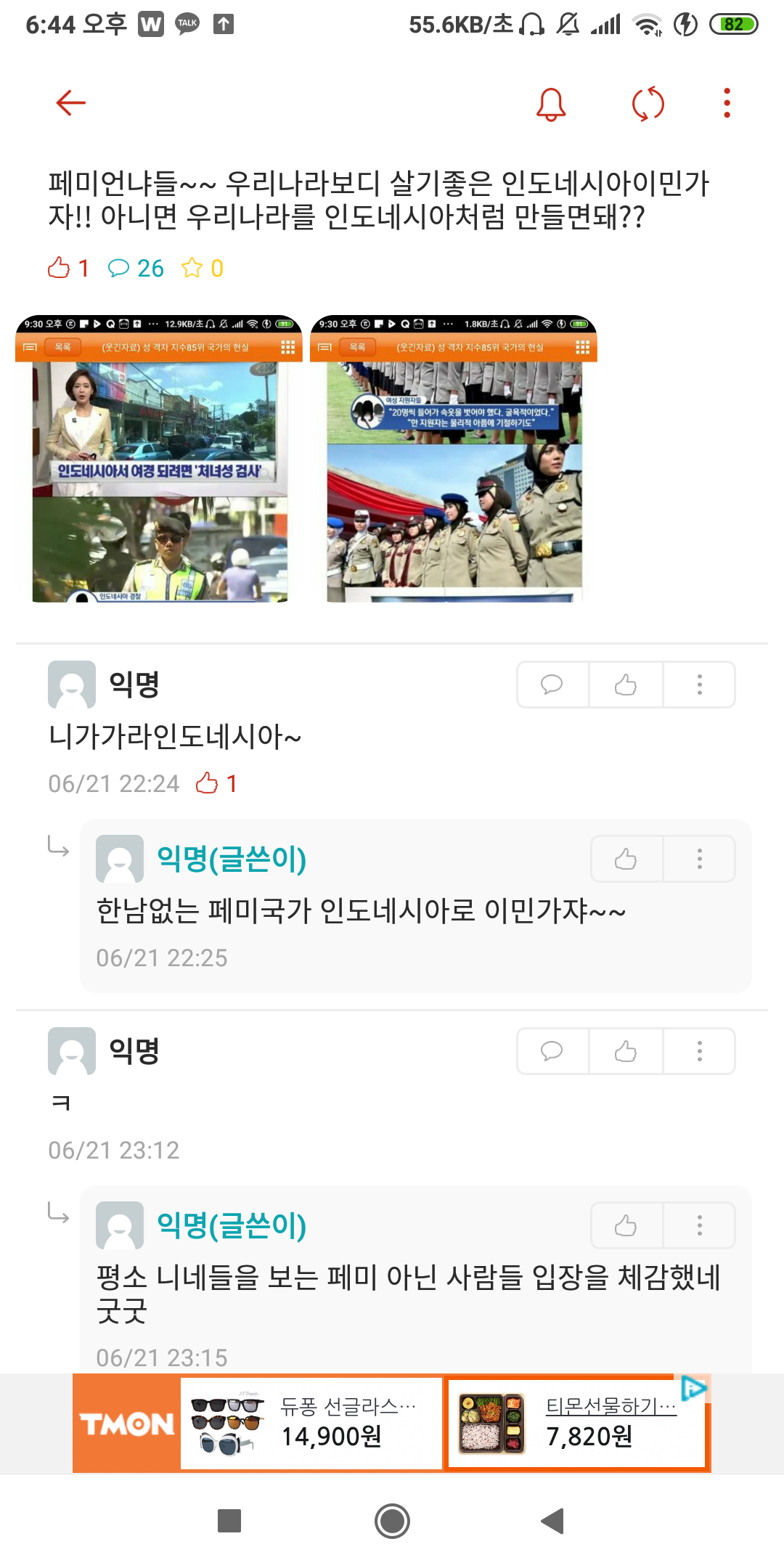Tap the system home button
This screenshot has height=1568, width=784.
pos(392,1521)
